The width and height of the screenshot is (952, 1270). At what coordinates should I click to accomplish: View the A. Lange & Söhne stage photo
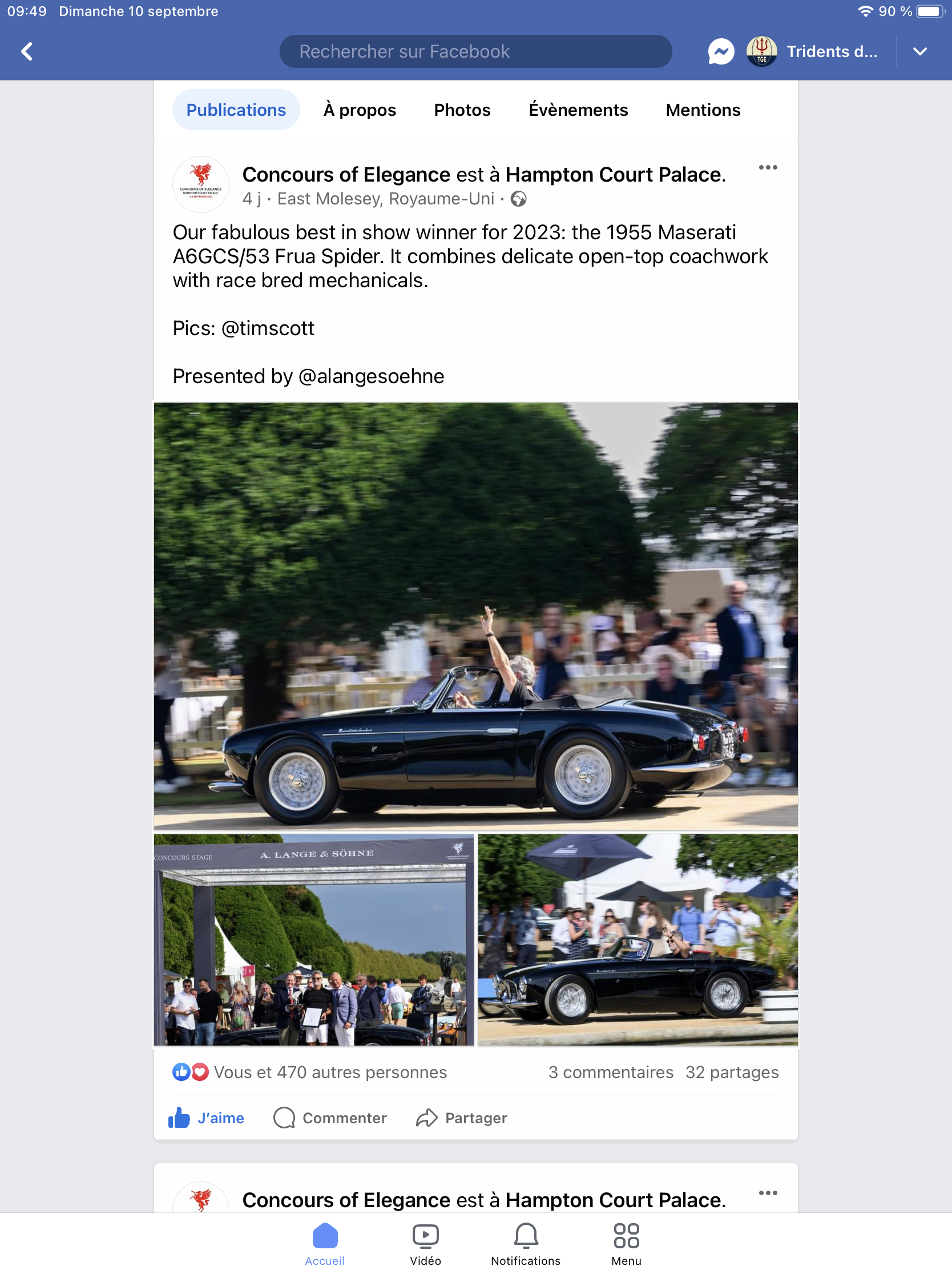313,939
